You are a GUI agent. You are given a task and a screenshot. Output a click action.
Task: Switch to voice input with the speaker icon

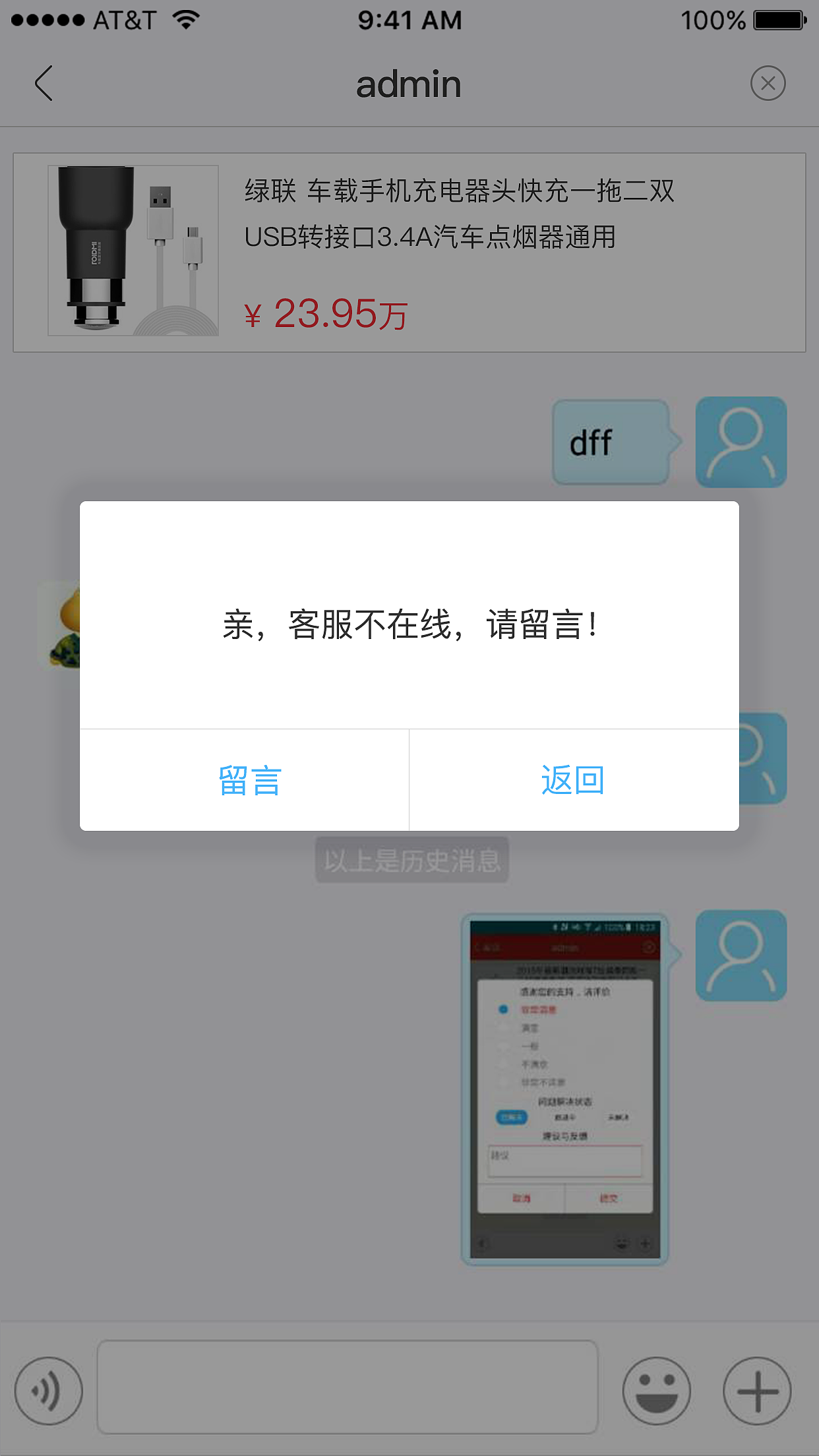(49, 1391)
